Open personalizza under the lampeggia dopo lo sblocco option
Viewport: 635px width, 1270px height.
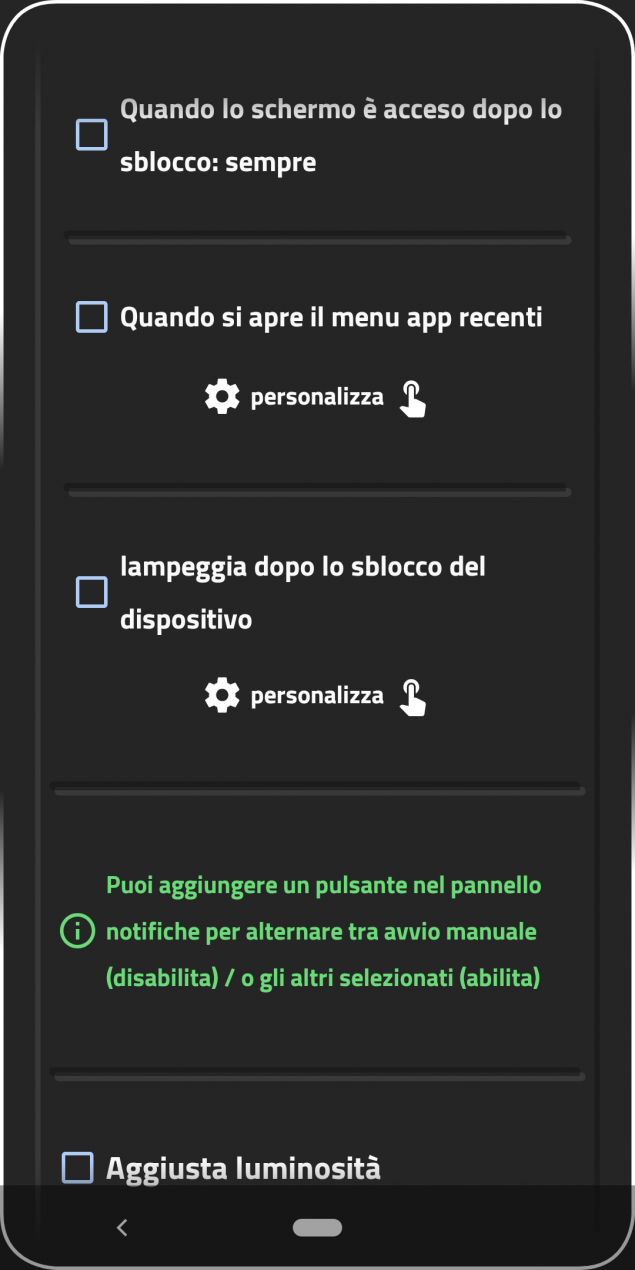click(x=315, y=695)
